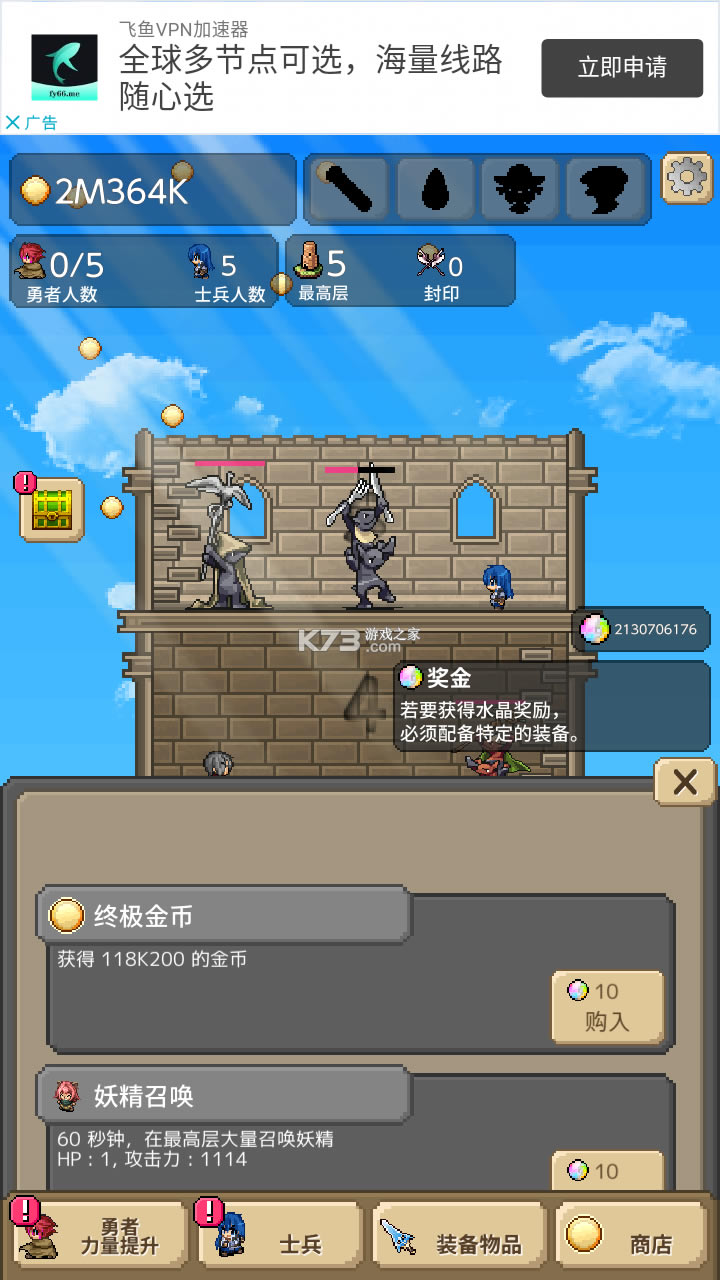Open the treasure chest reward

(51, 510)
